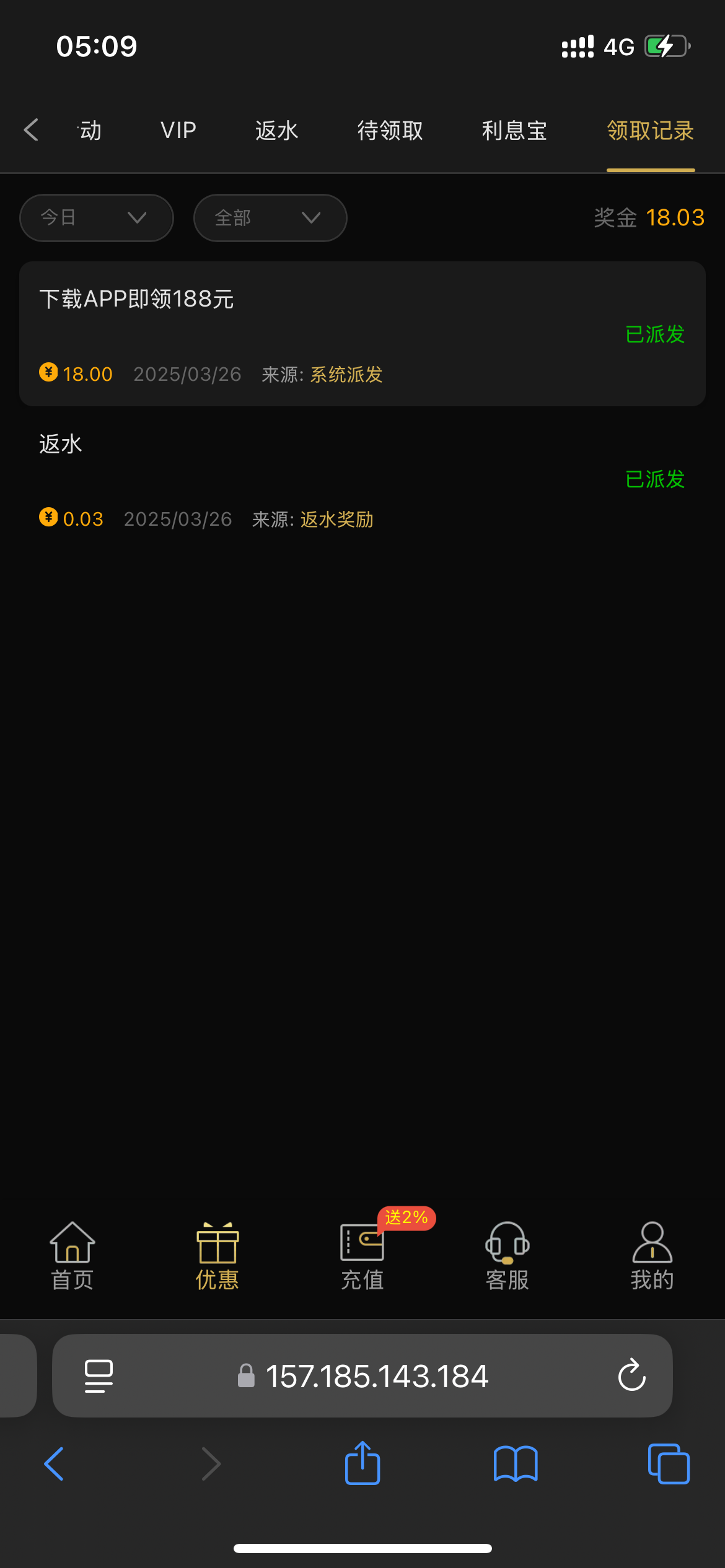Expand the 今日 date dropdown
This screenshot has width=725, height=1568.
tap(96, 218)
